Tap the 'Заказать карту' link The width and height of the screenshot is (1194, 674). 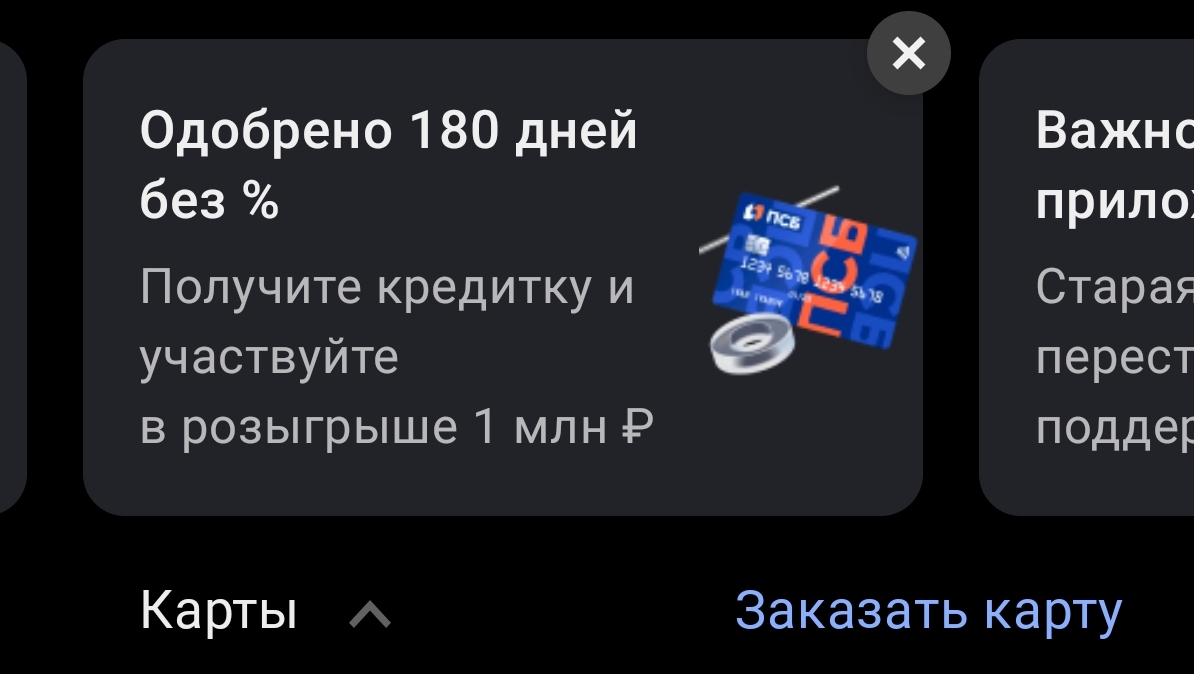click(x=928, y=611)
